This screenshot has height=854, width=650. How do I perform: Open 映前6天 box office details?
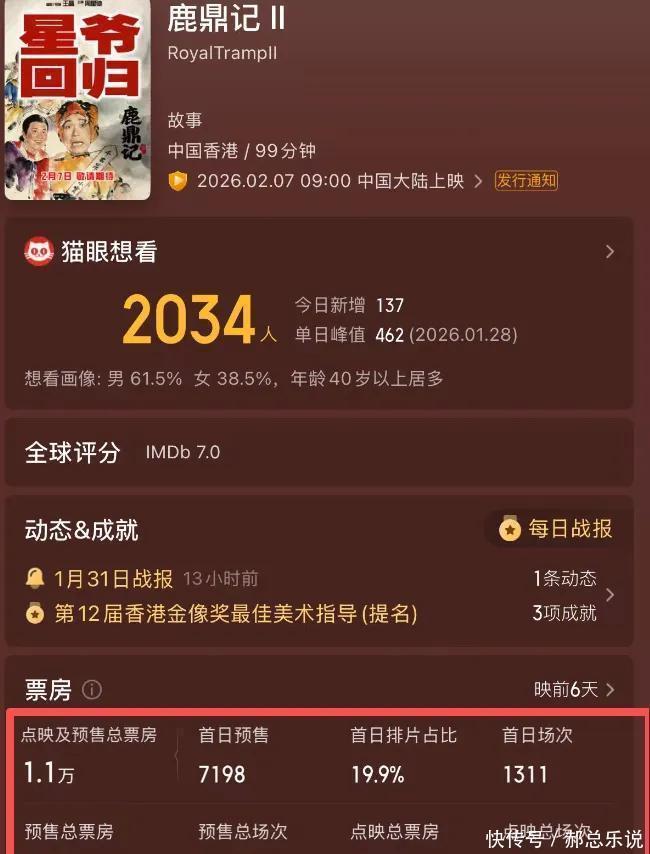point(574,690)
